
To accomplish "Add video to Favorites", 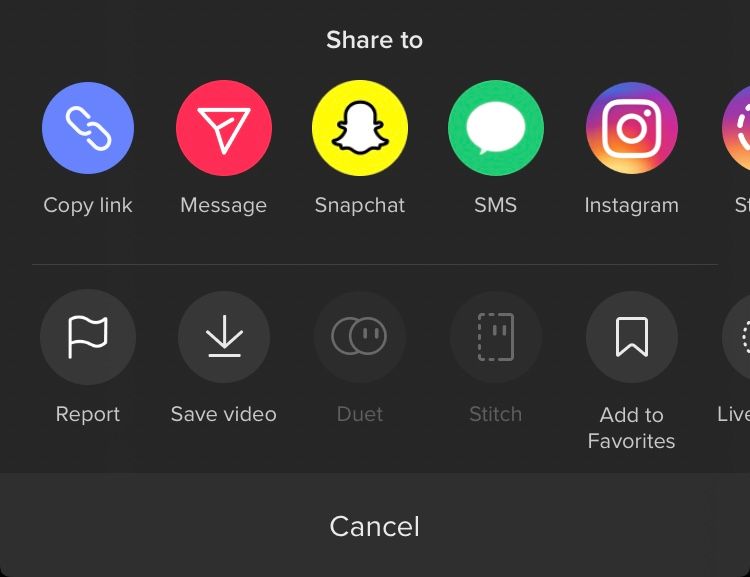I will (x=632, y=337).
